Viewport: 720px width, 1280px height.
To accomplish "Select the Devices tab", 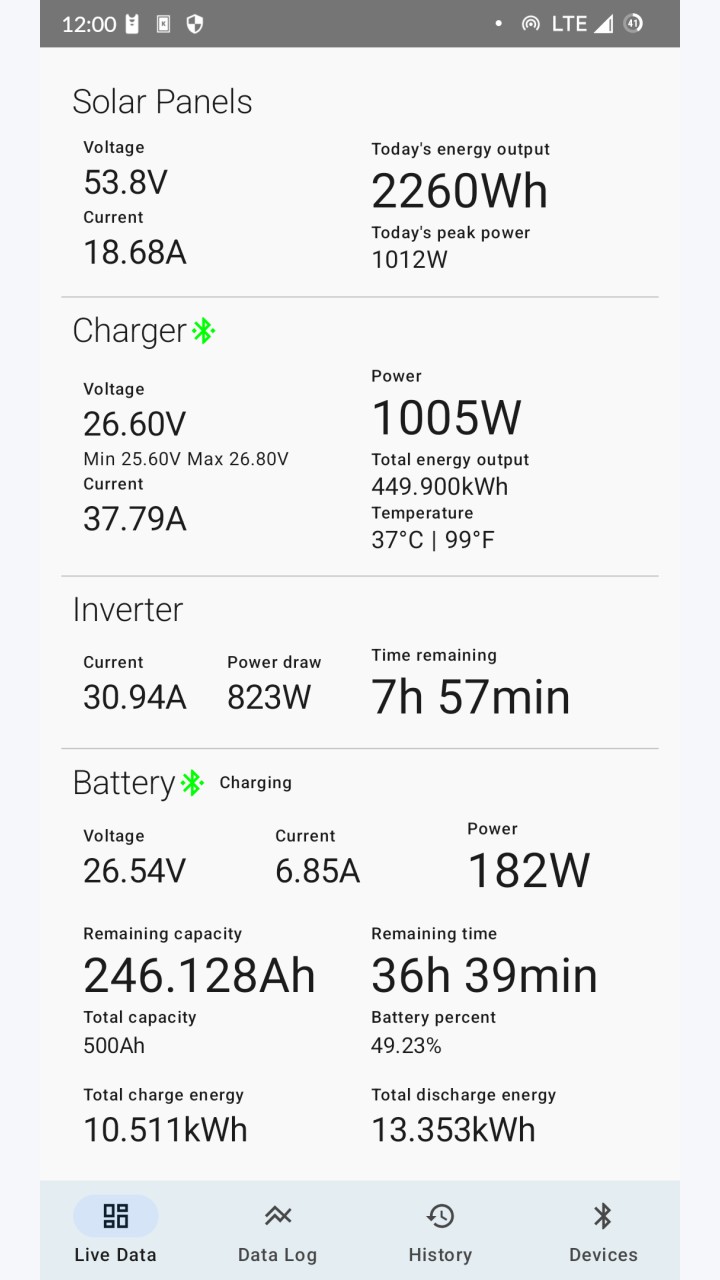I will point(602,1231).
